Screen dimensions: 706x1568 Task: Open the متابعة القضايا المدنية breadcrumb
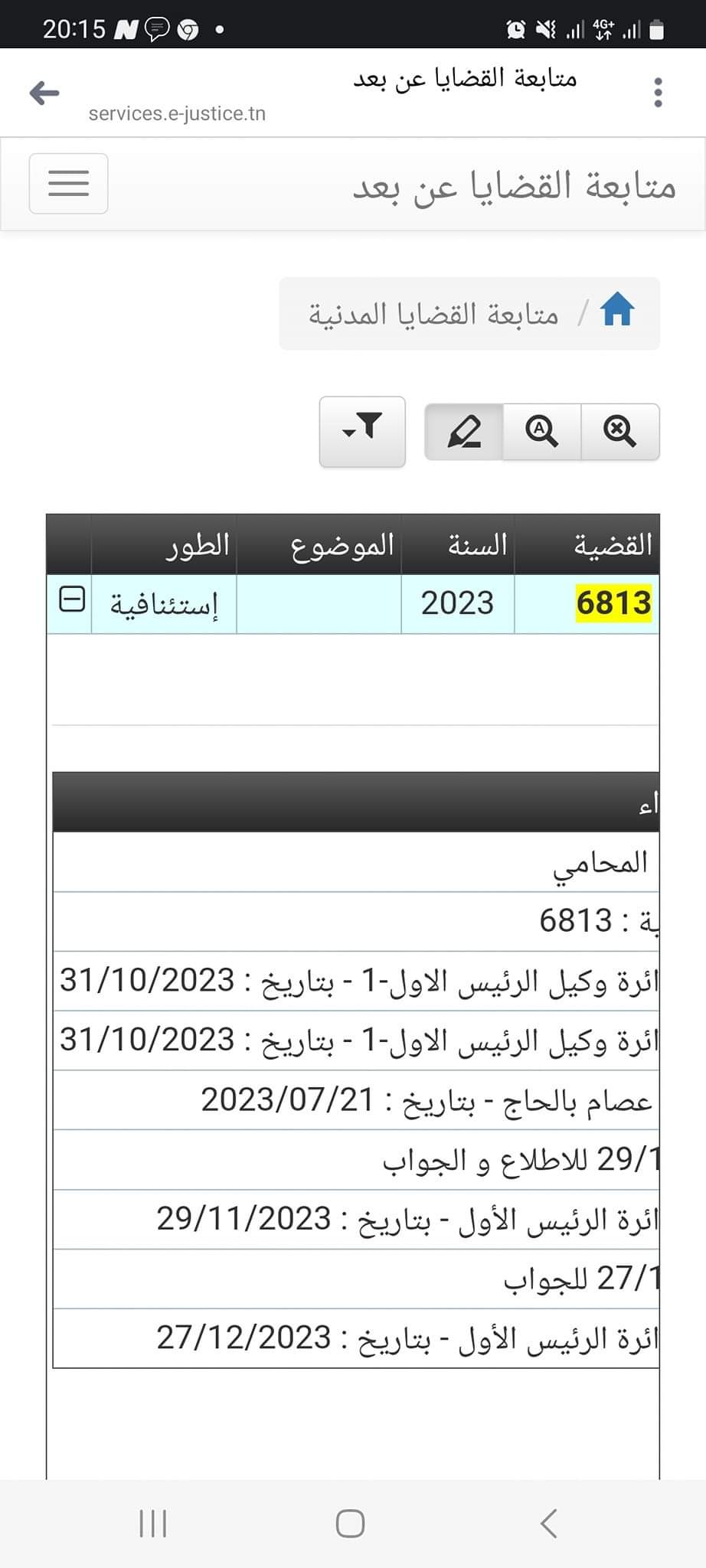pos(434,314)
